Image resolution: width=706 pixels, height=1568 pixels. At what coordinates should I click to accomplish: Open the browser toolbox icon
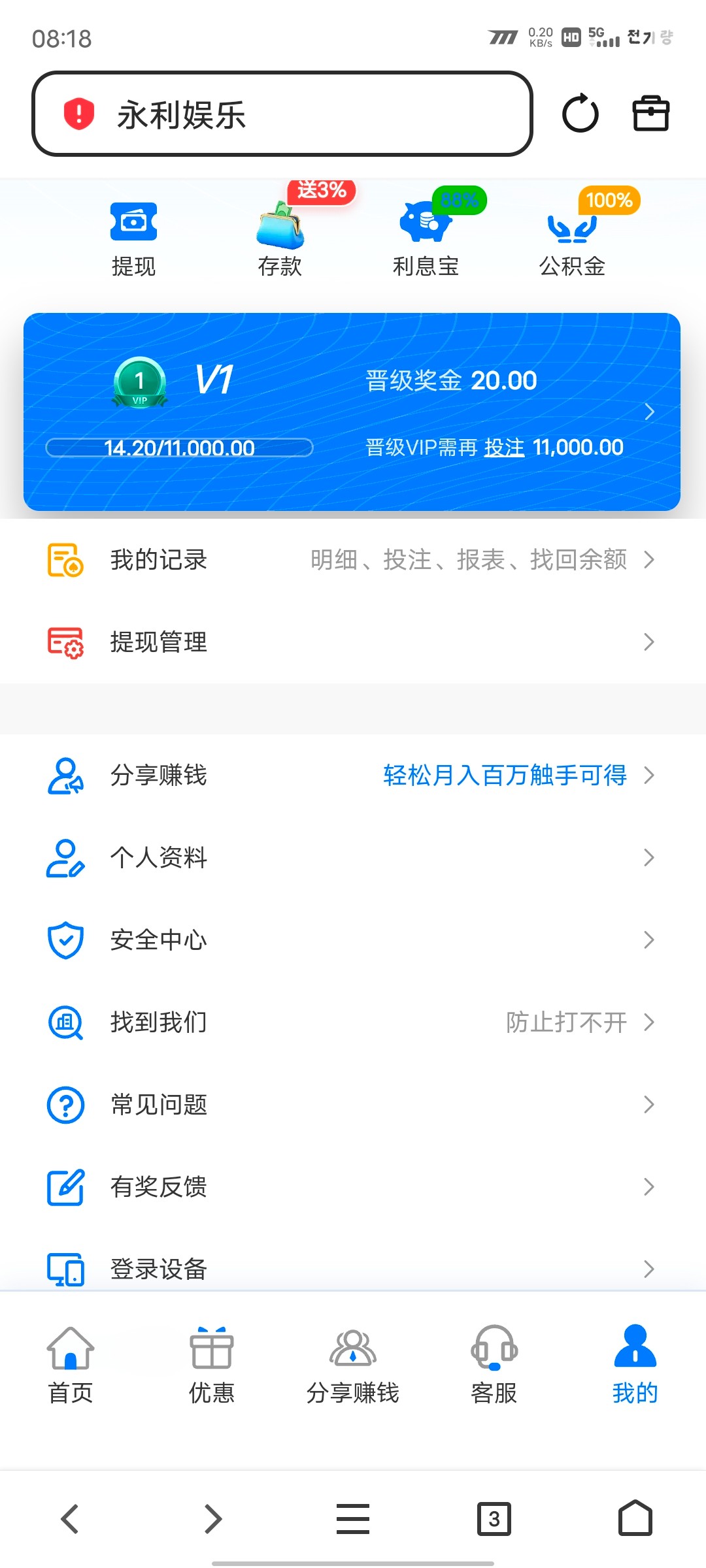pyautogui.click(x=651, y=114)
